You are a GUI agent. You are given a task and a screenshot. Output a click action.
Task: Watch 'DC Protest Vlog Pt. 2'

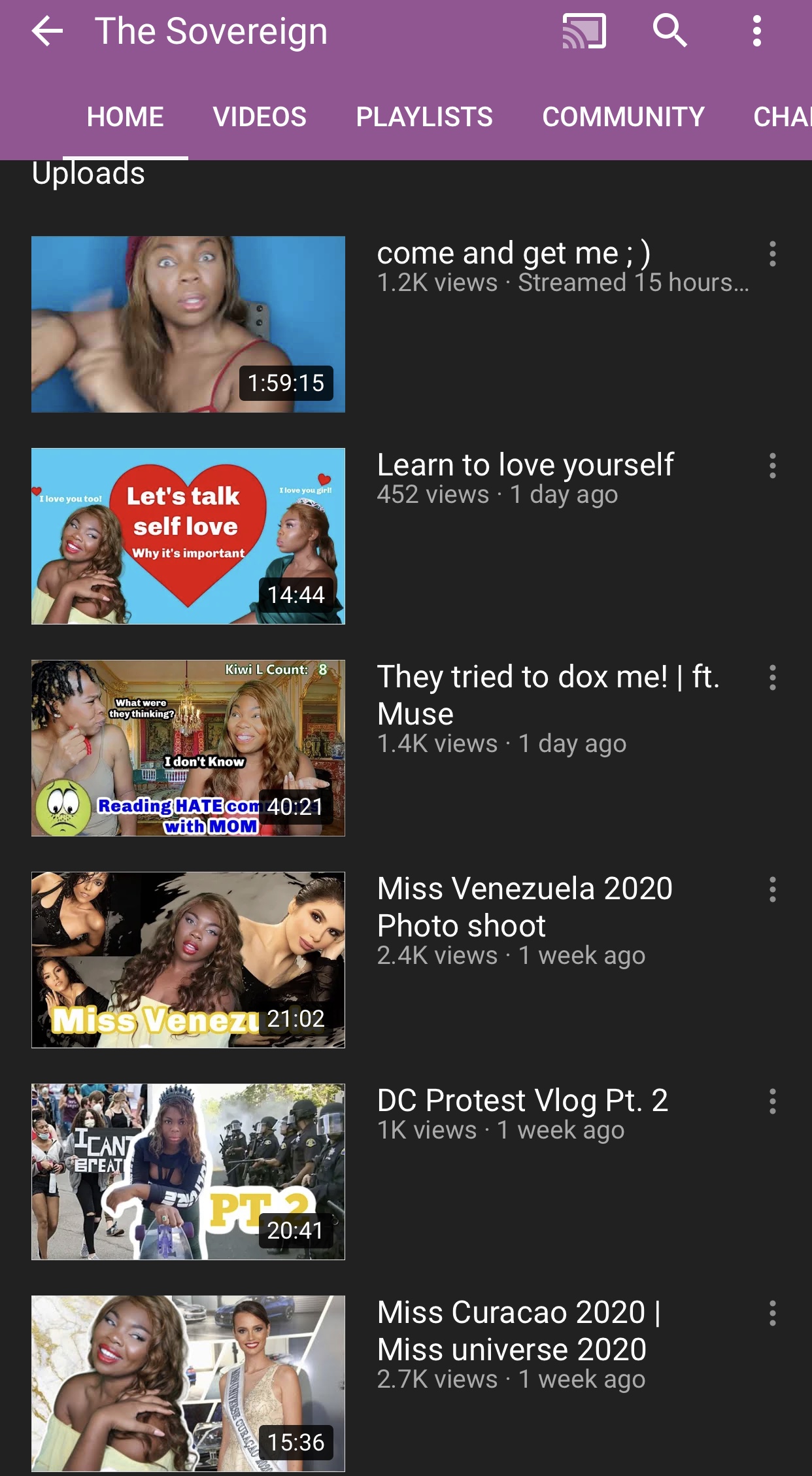click(x=188, y=1172)
